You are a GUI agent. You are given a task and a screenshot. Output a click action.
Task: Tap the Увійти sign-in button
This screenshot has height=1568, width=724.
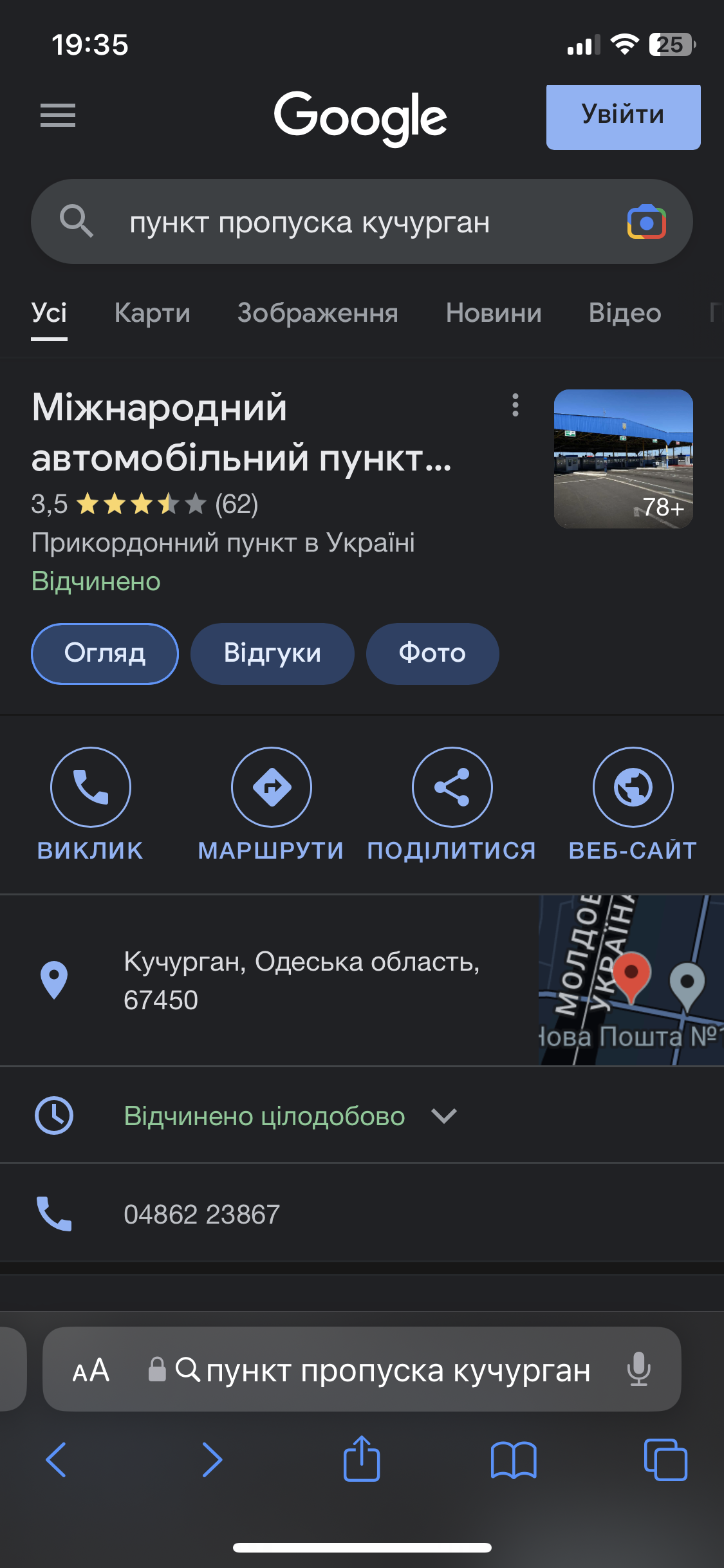click(623, 117)
